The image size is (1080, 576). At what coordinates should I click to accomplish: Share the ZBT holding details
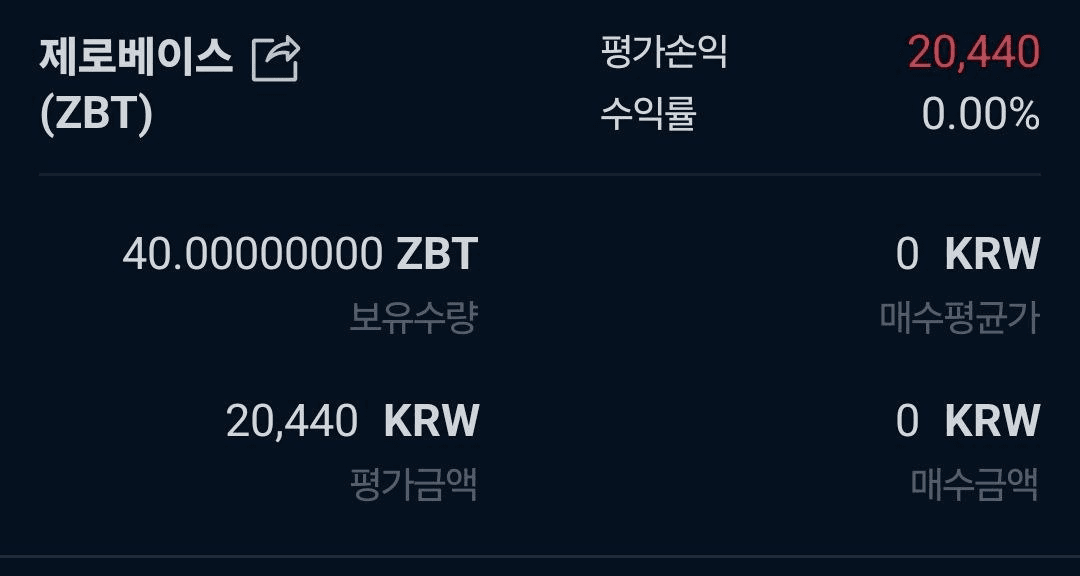tap(275, 59)
